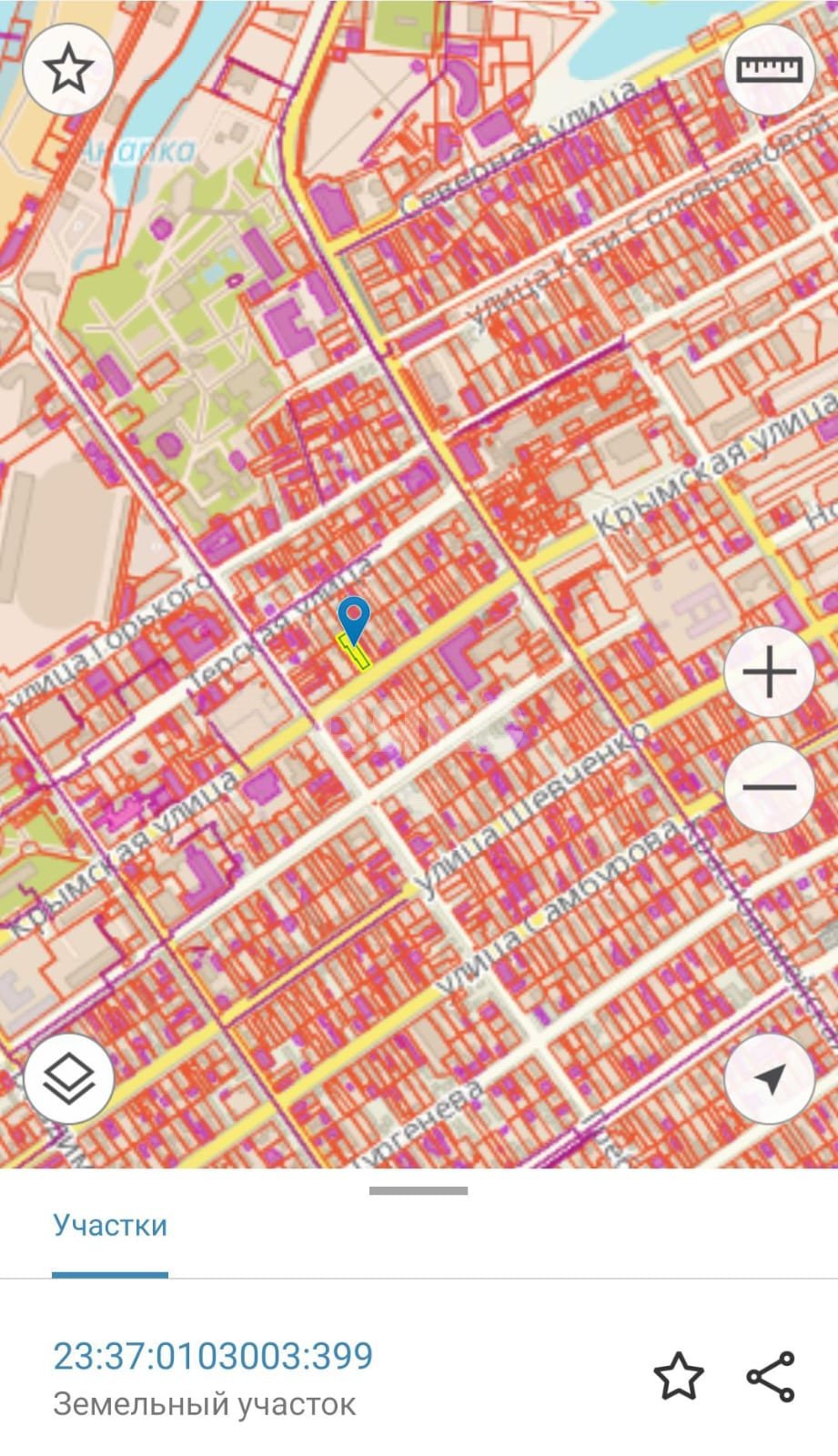838x1456 pixels.
Task: Zoom in on the map
Action: pyautogui.click(x=769, y=673)
